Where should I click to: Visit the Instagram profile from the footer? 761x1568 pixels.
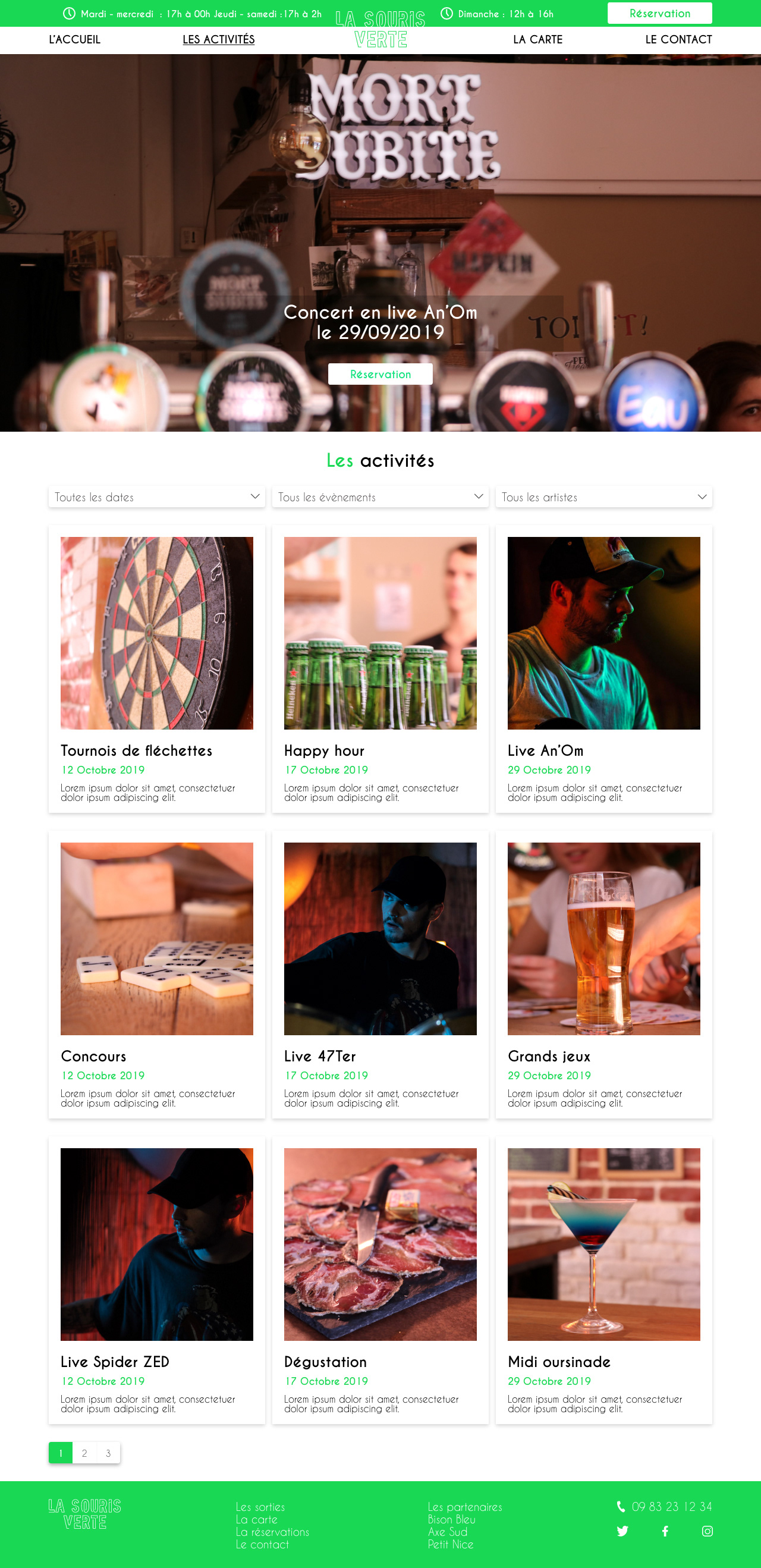(707, 1531)
